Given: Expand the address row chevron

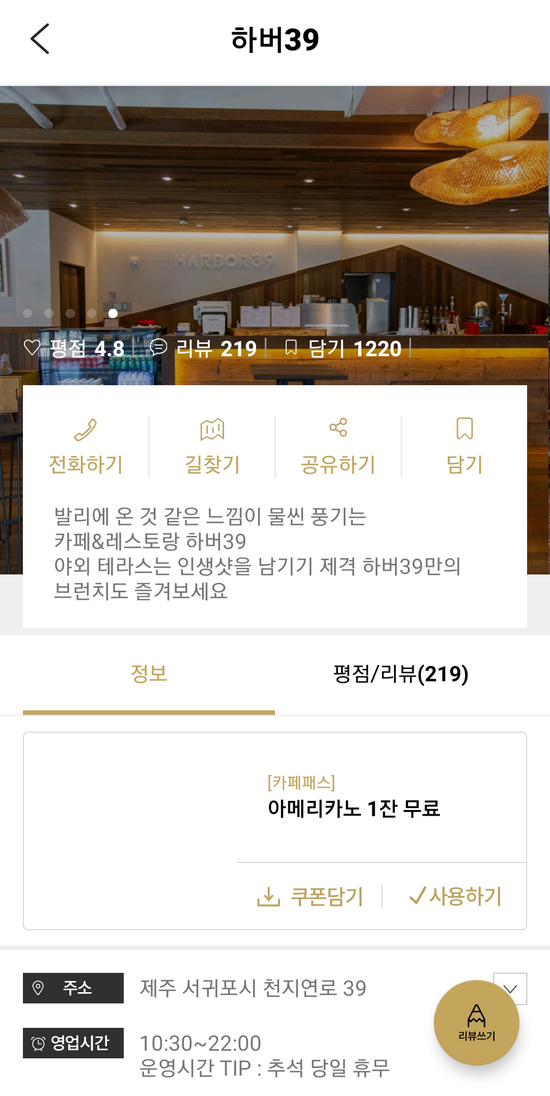Looking at the screenshot, I should (510, 988).
